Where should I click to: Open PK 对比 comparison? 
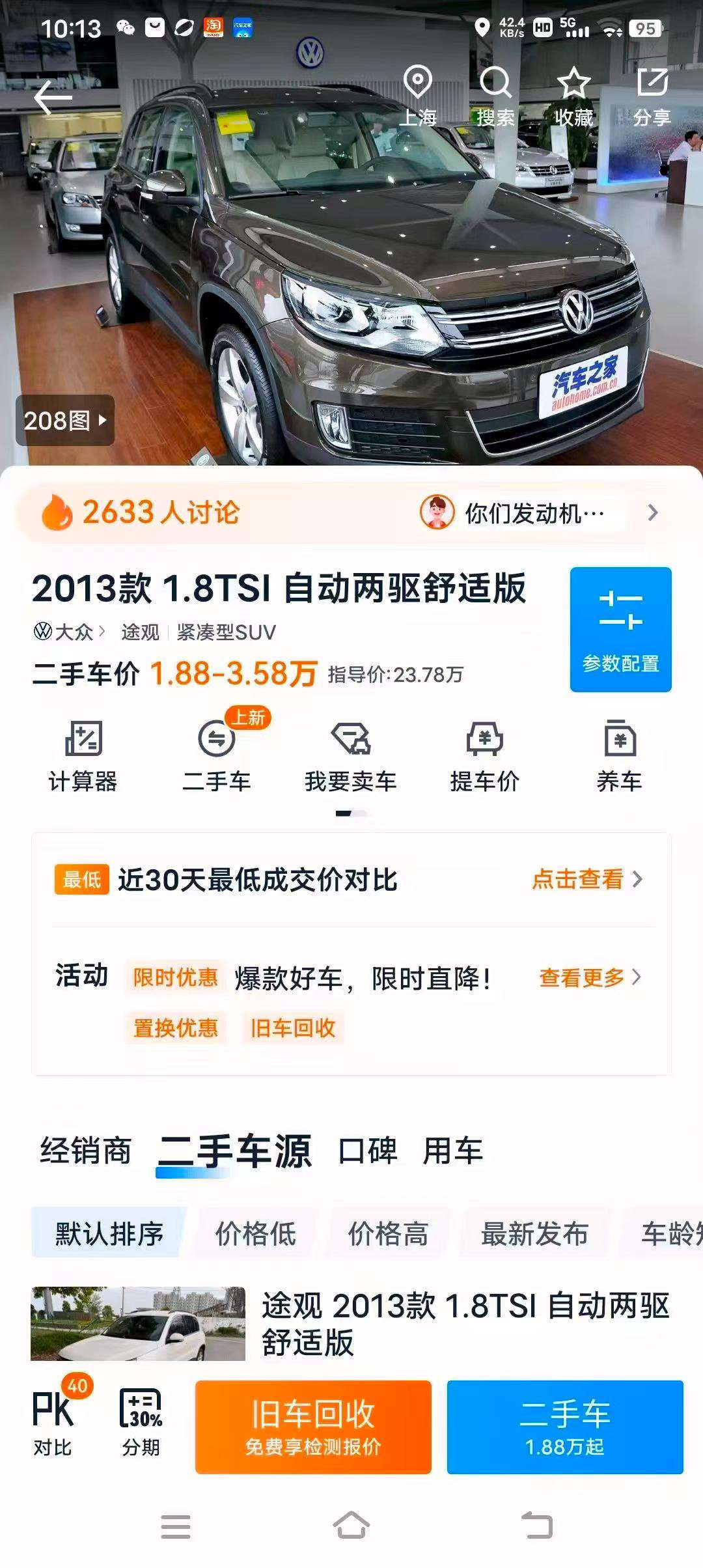coord(54,1426)
